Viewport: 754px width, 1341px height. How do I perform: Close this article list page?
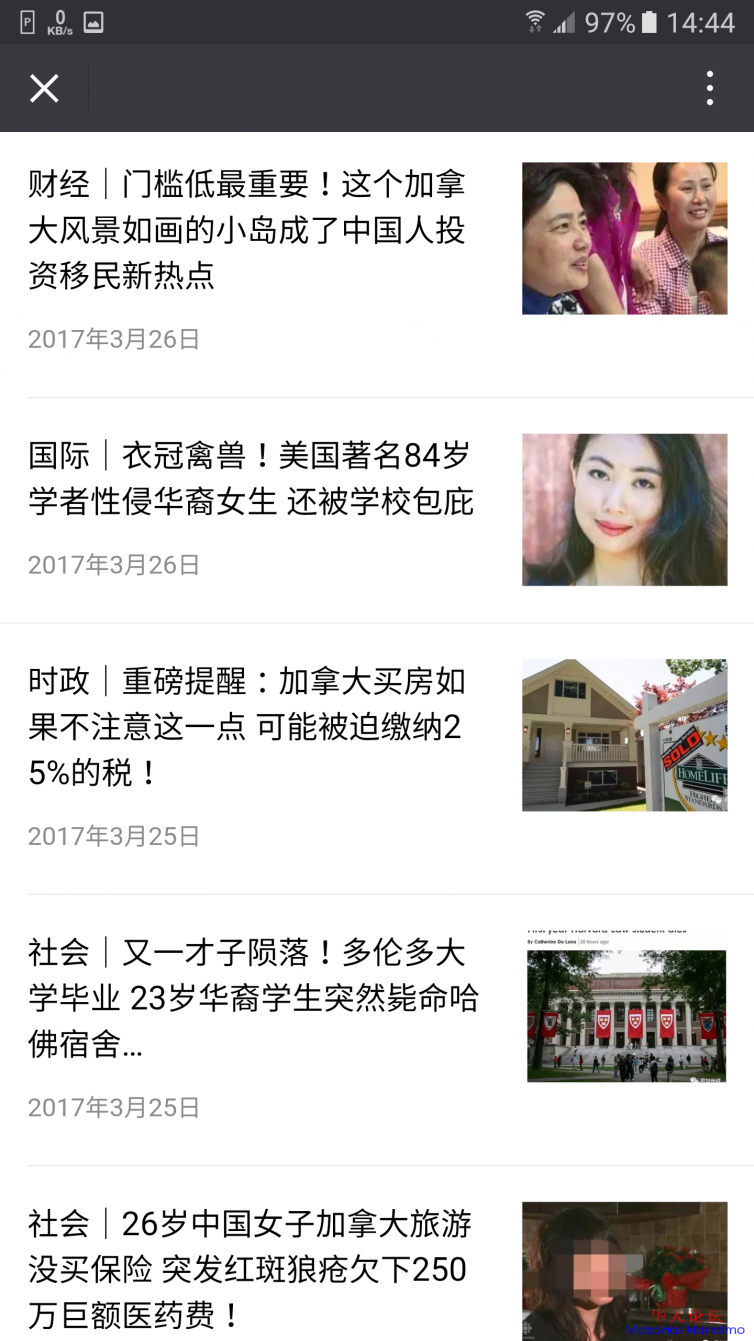click(x=44, y=89)
